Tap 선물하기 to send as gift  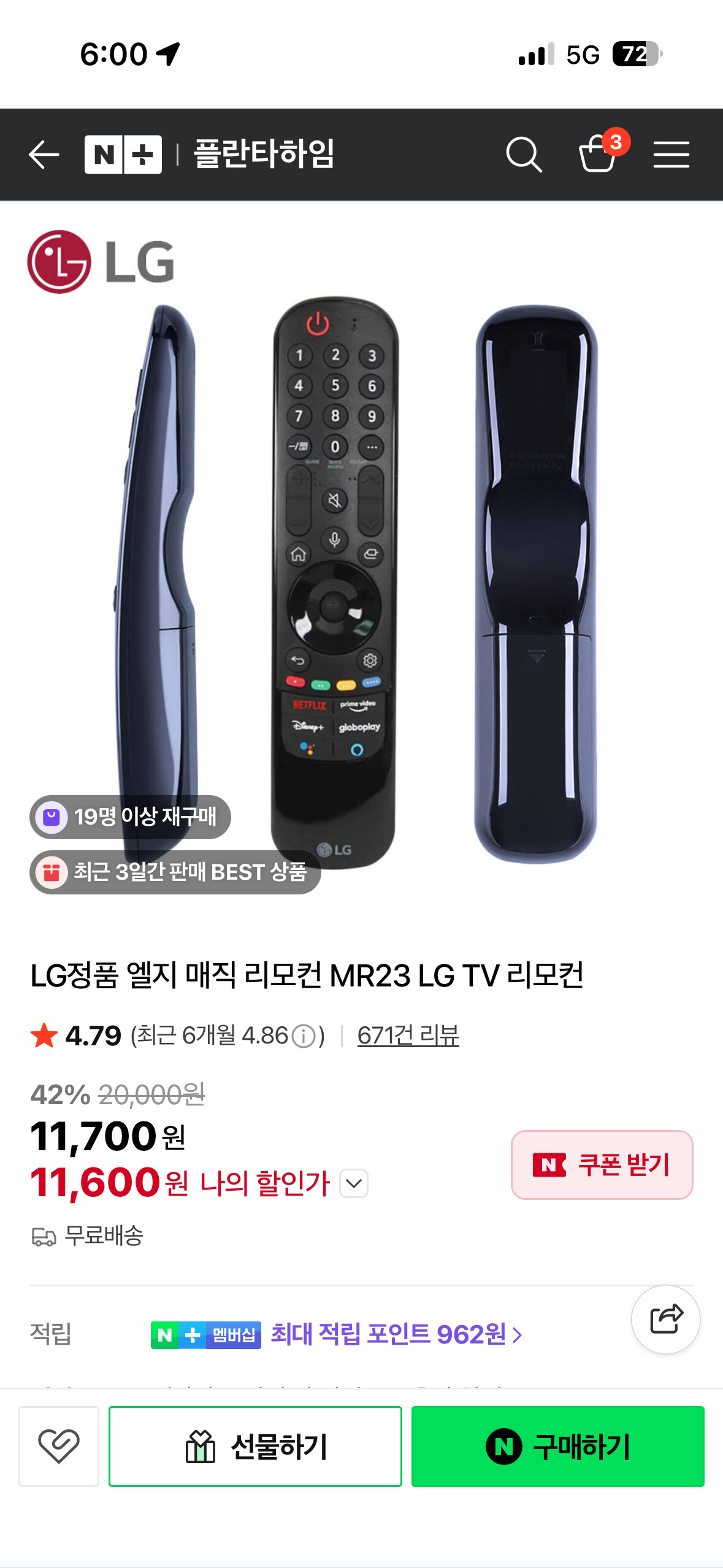point(255,1446)
